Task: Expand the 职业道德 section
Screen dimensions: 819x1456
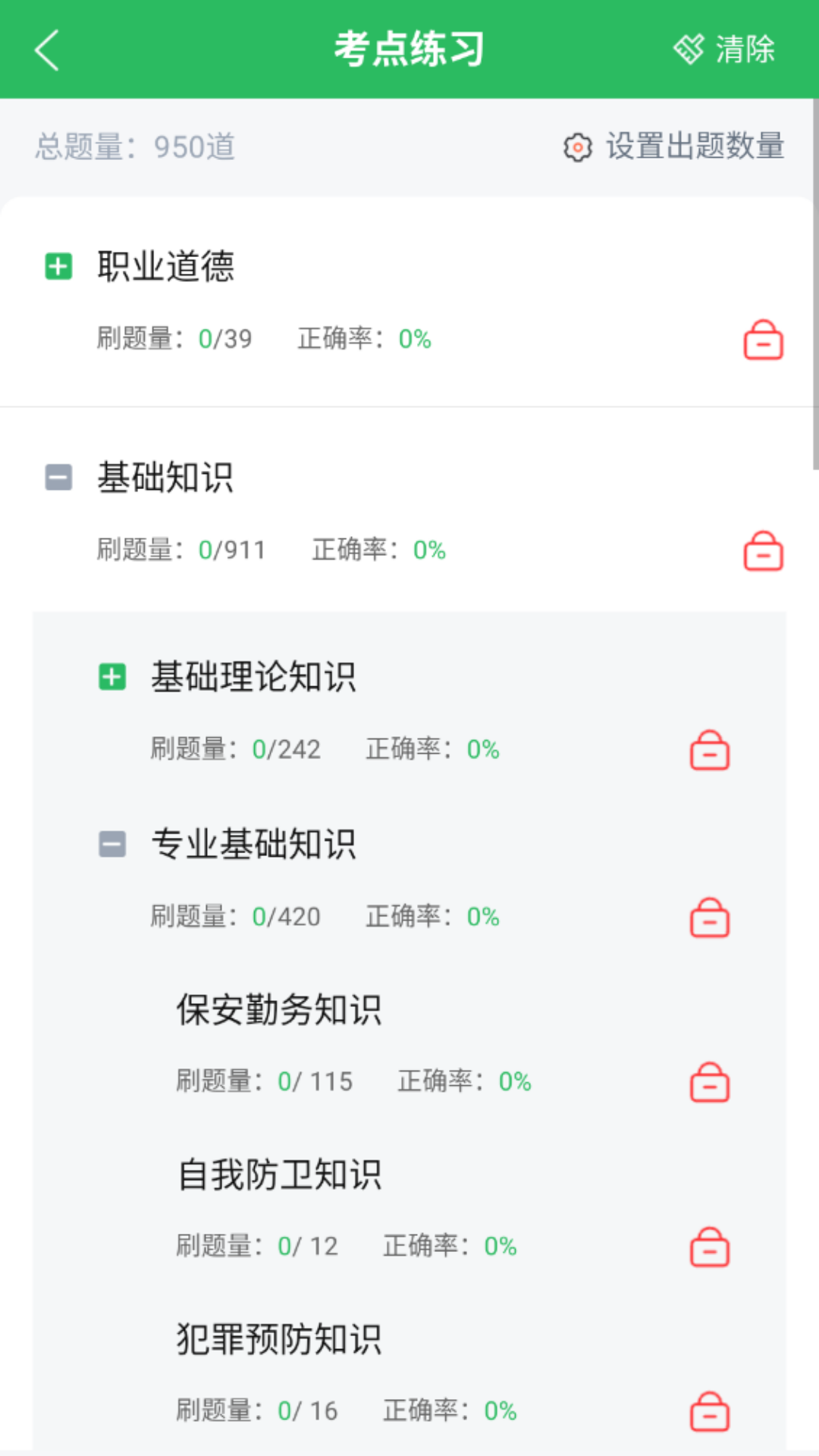Action: (x=58, y=267)
